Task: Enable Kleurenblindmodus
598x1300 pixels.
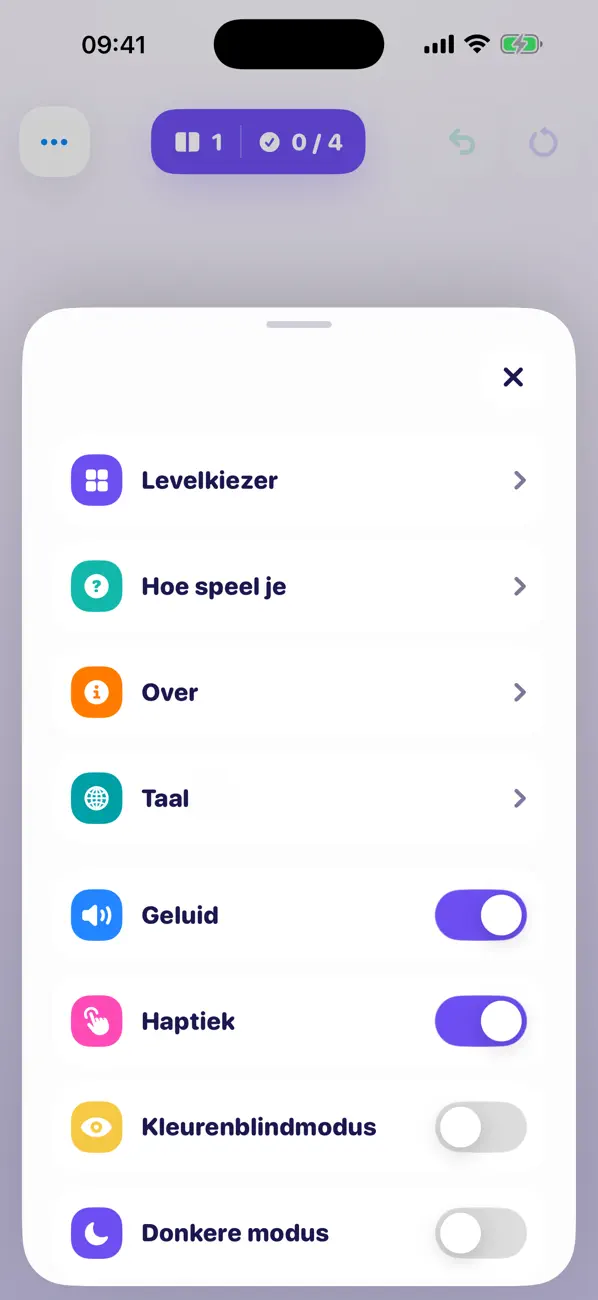Action: tap(481, 1127)
